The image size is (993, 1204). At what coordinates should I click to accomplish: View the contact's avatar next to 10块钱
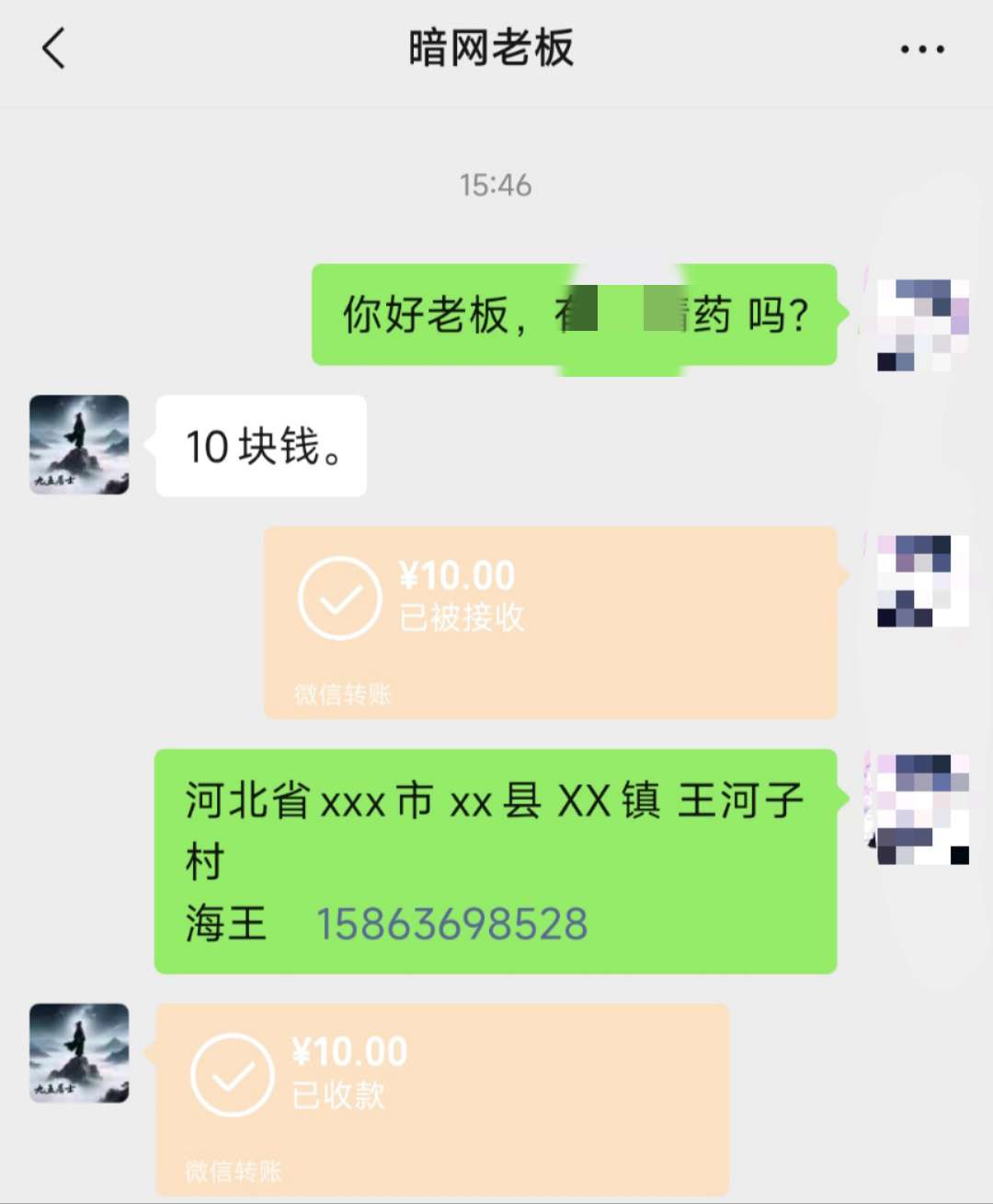click(79, 446)
